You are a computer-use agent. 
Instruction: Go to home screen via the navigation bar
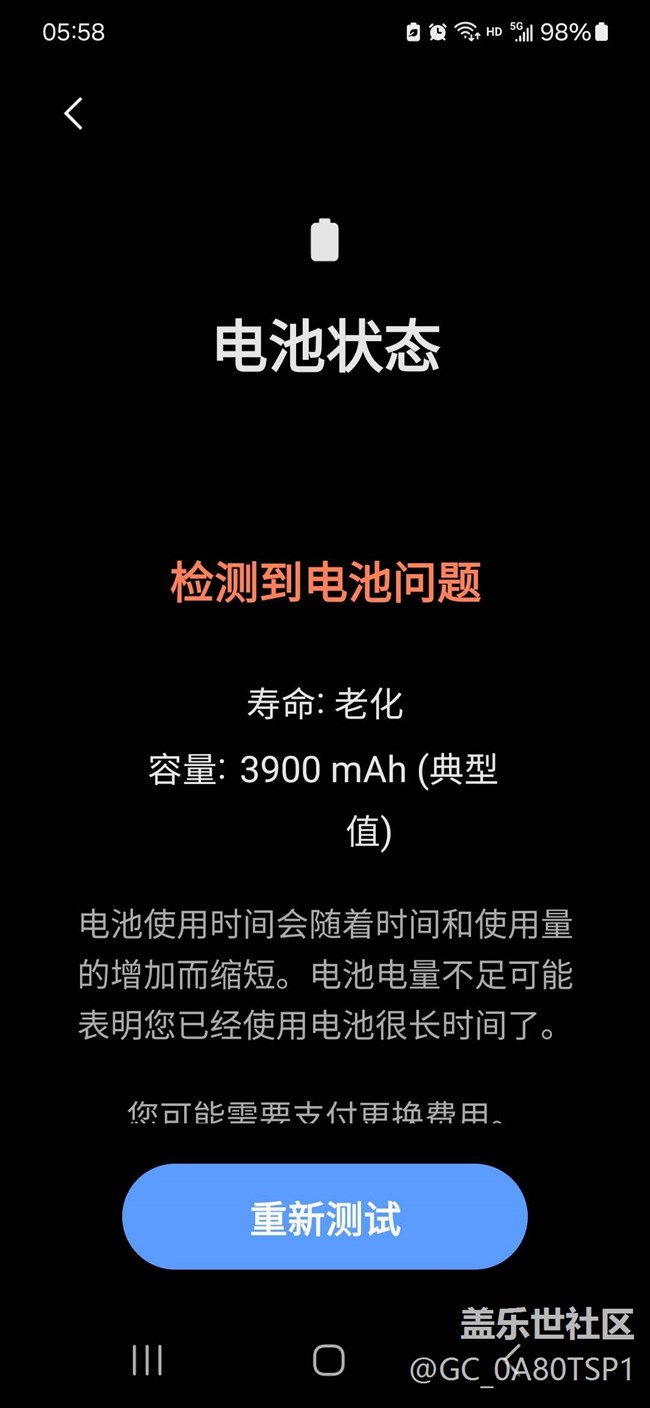pyautogui.click(x=328, y=1360)
